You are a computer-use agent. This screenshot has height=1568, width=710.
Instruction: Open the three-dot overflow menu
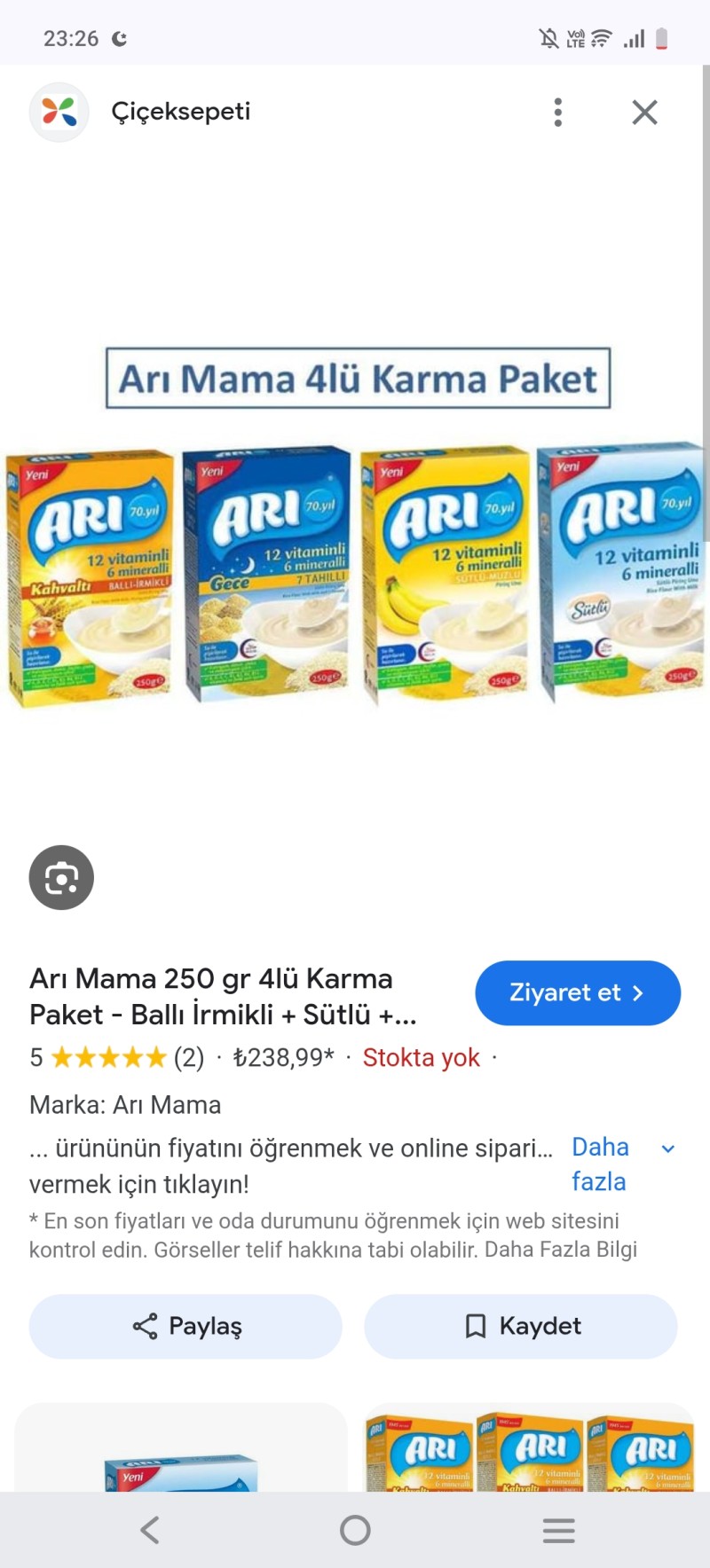[x=557, y=112]
